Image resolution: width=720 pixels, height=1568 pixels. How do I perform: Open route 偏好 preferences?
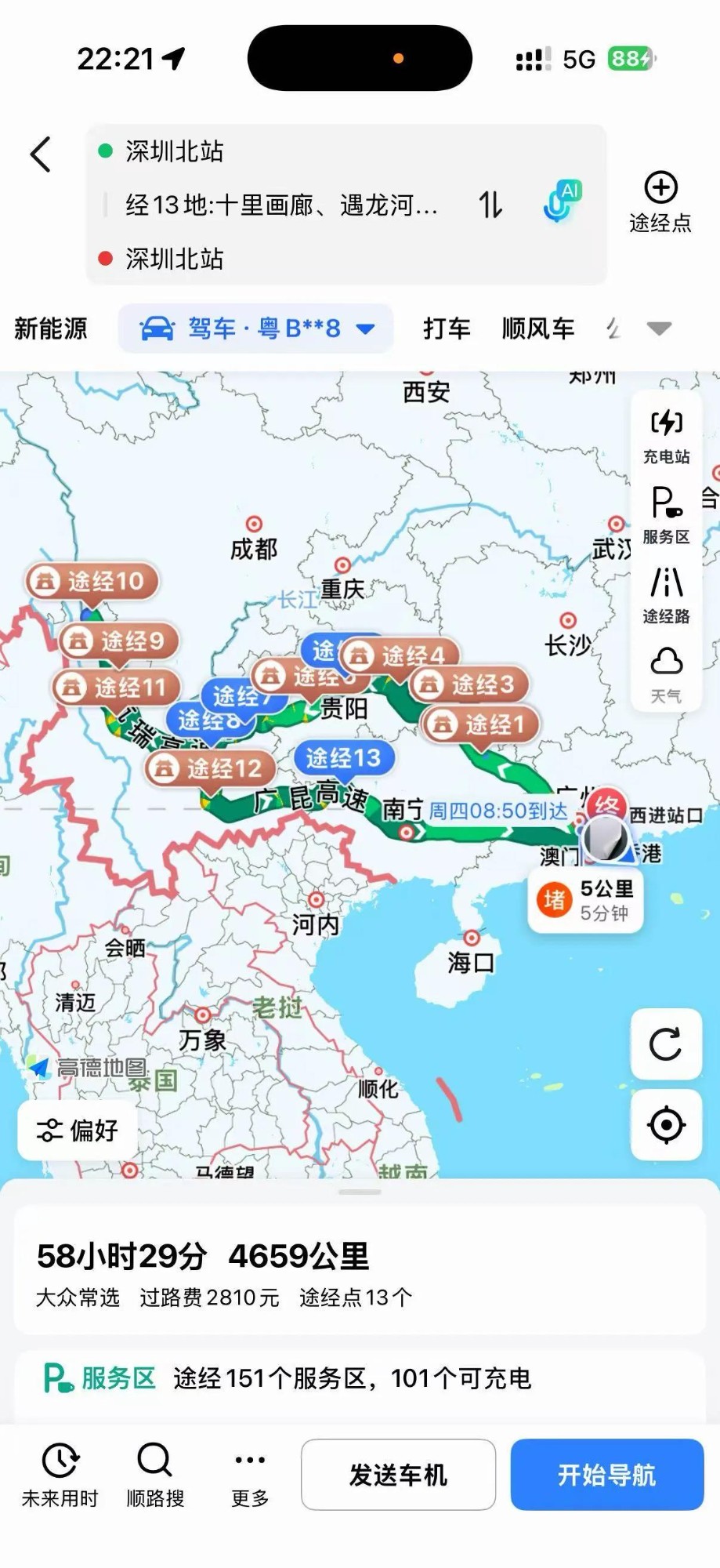point(78,1130)
